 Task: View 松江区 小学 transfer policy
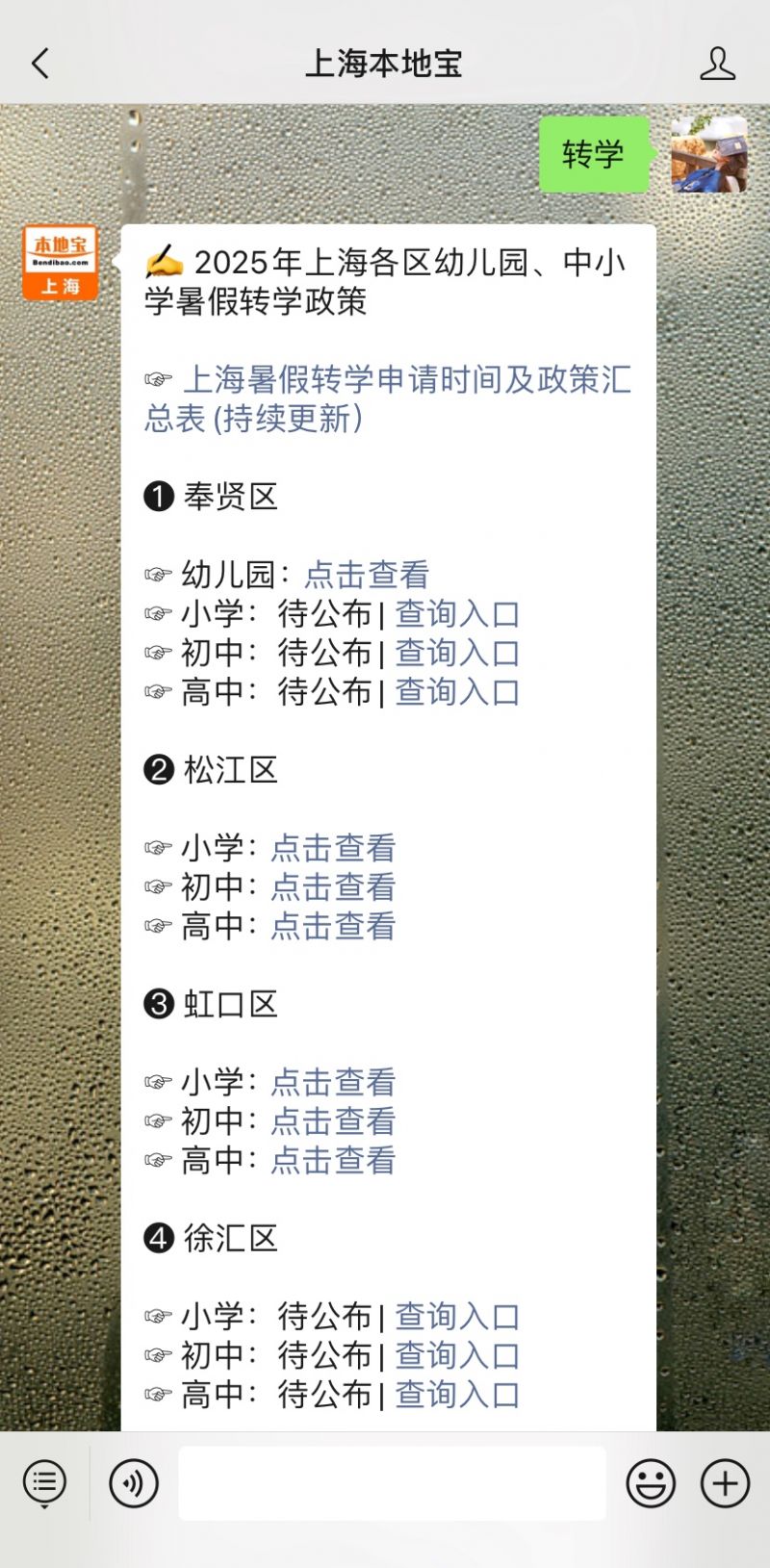tap(333, 848)
